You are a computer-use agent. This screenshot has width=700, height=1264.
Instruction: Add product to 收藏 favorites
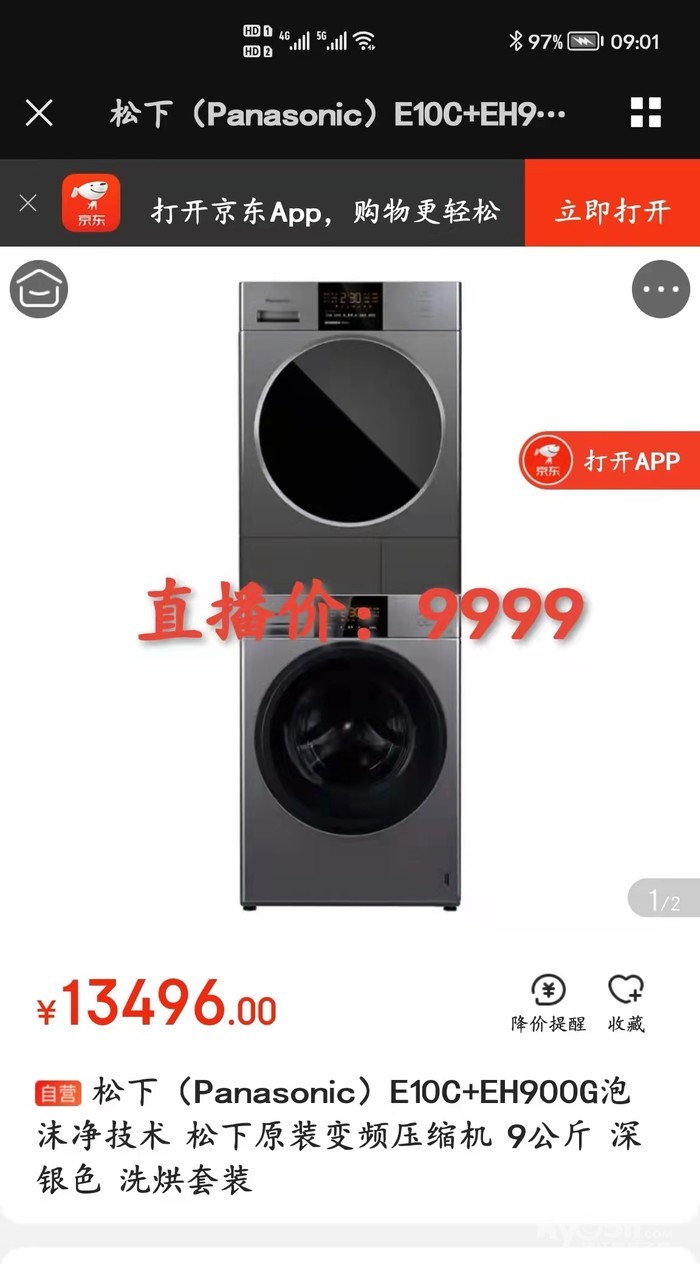(x=627, y=1003)
